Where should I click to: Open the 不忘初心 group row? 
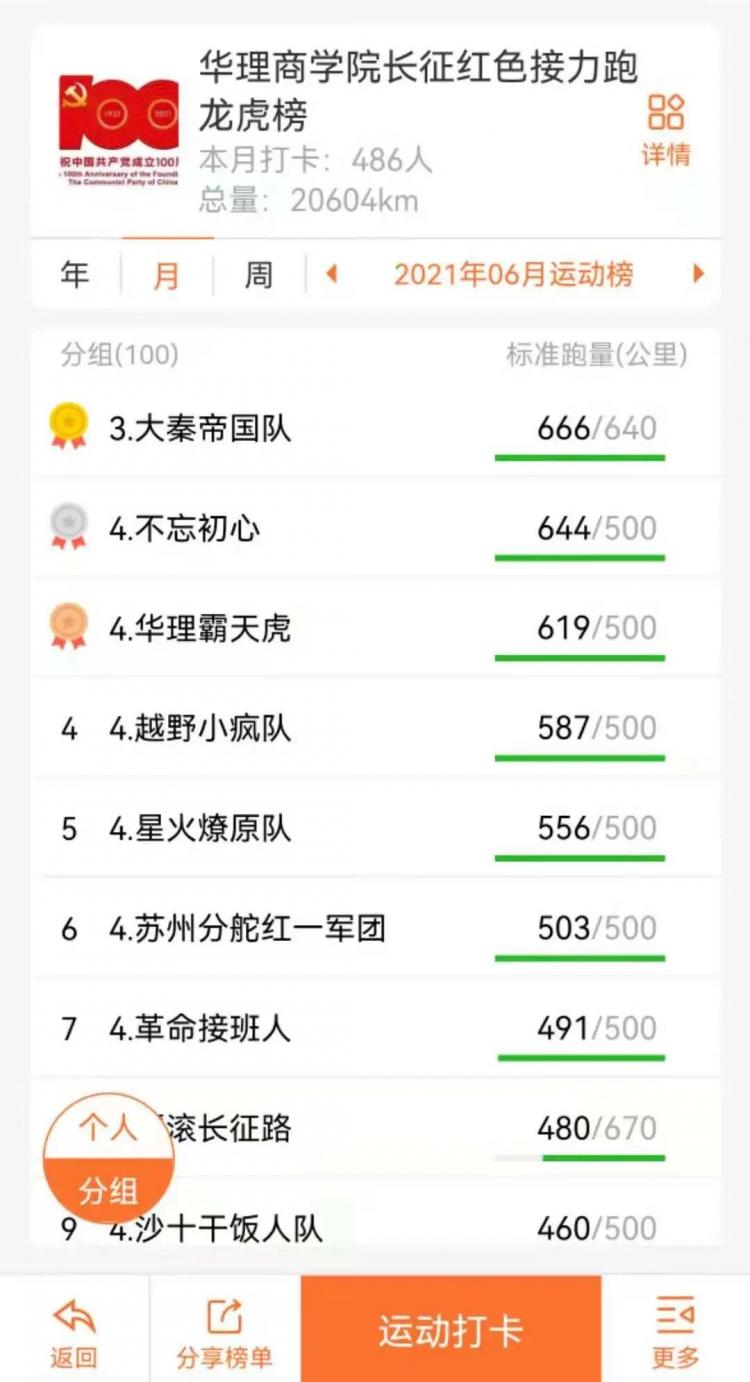[x=375, y=528]
